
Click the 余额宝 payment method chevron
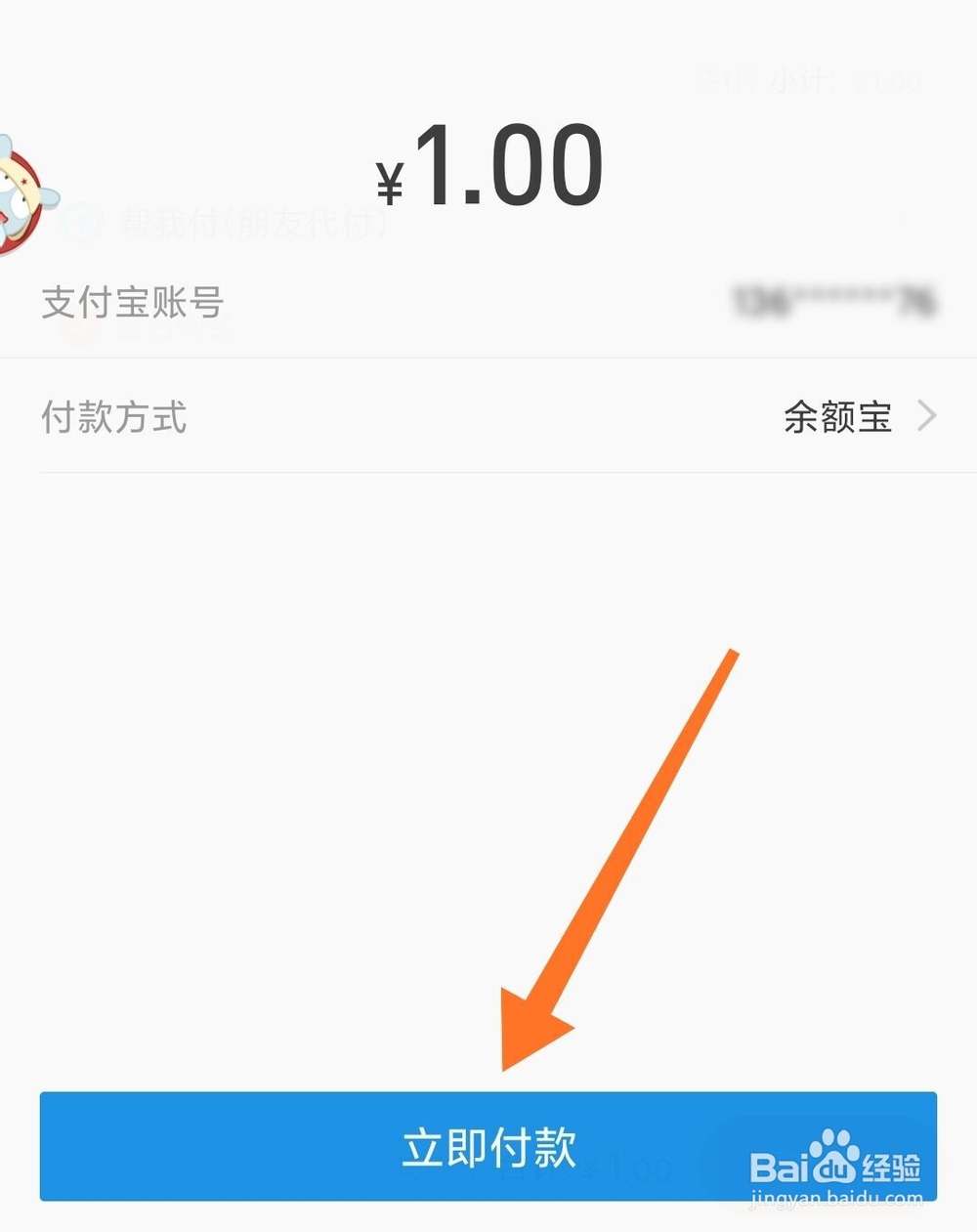click(926, 417)
